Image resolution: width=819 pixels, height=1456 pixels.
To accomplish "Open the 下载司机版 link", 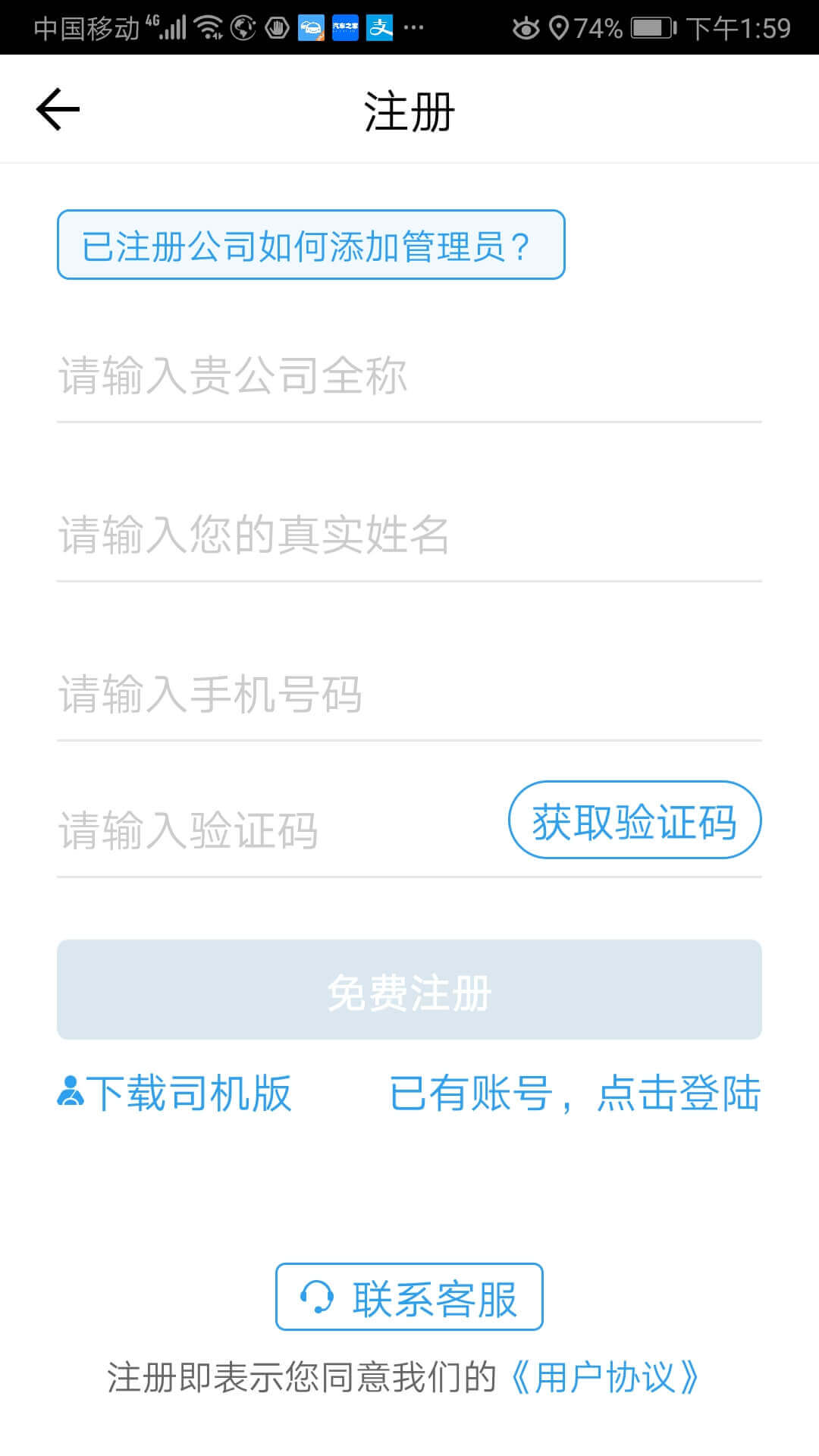I will click(x=176, y=1094).
